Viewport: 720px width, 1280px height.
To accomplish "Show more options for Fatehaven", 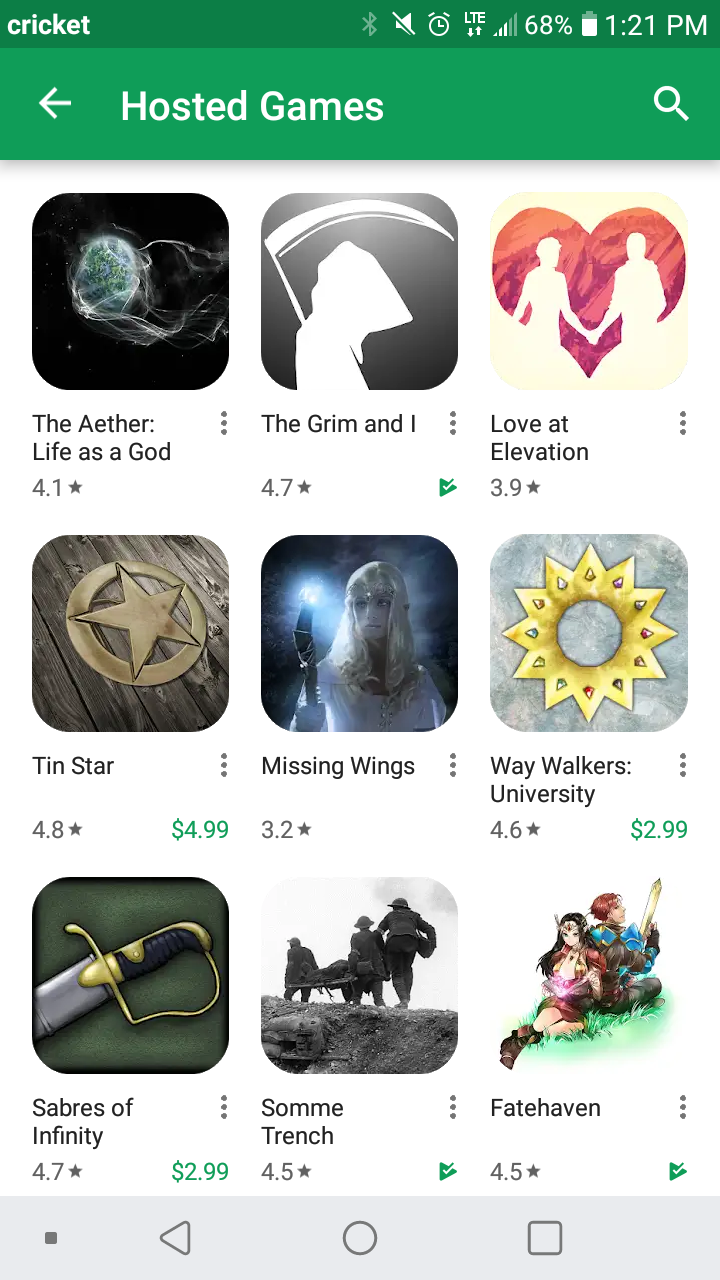I will click(x=683, y=1108).
